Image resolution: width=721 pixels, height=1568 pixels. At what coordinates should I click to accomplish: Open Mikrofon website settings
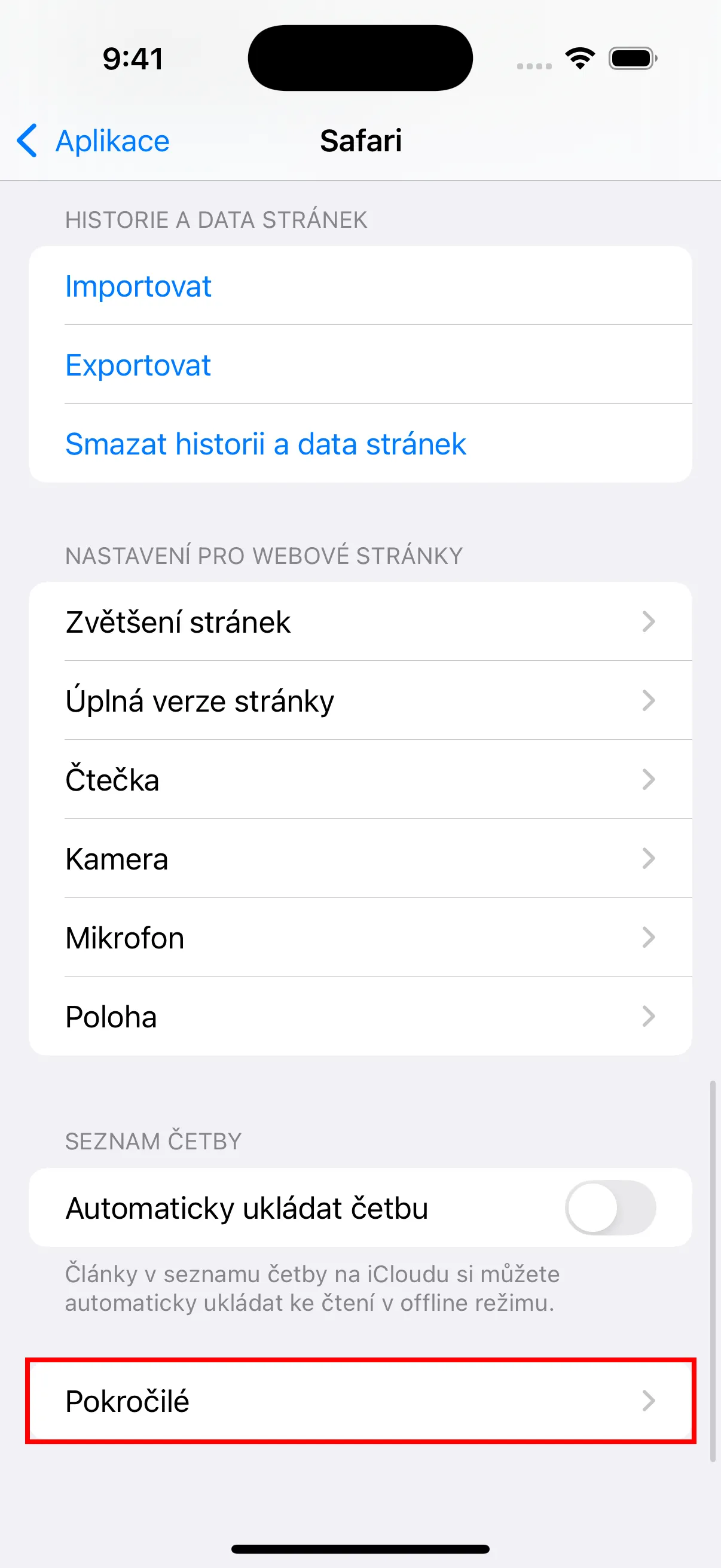point(360,938)
